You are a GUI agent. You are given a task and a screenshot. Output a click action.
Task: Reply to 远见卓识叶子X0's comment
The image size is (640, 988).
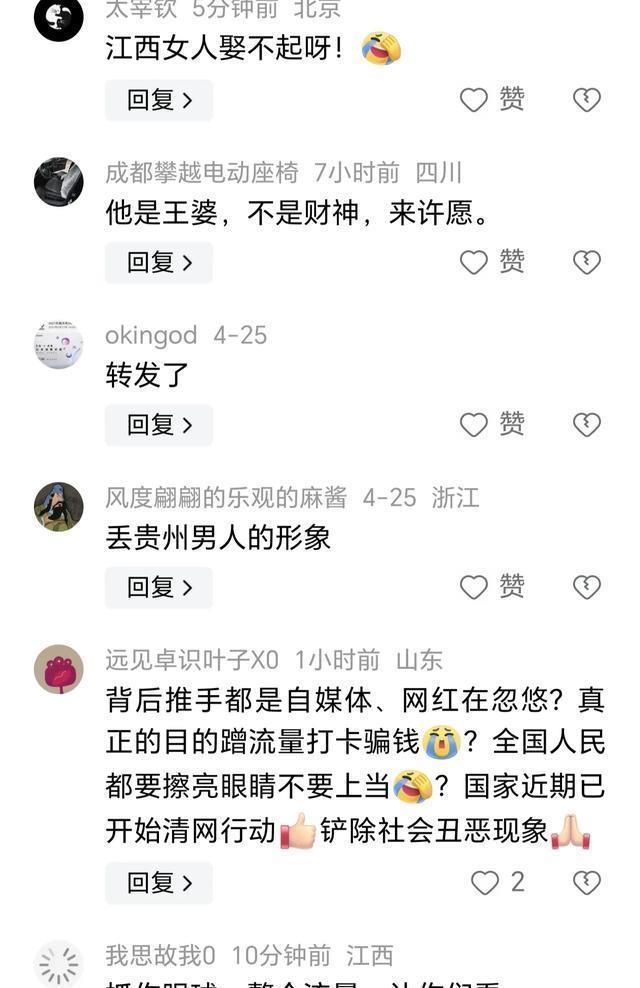point(159,883)
